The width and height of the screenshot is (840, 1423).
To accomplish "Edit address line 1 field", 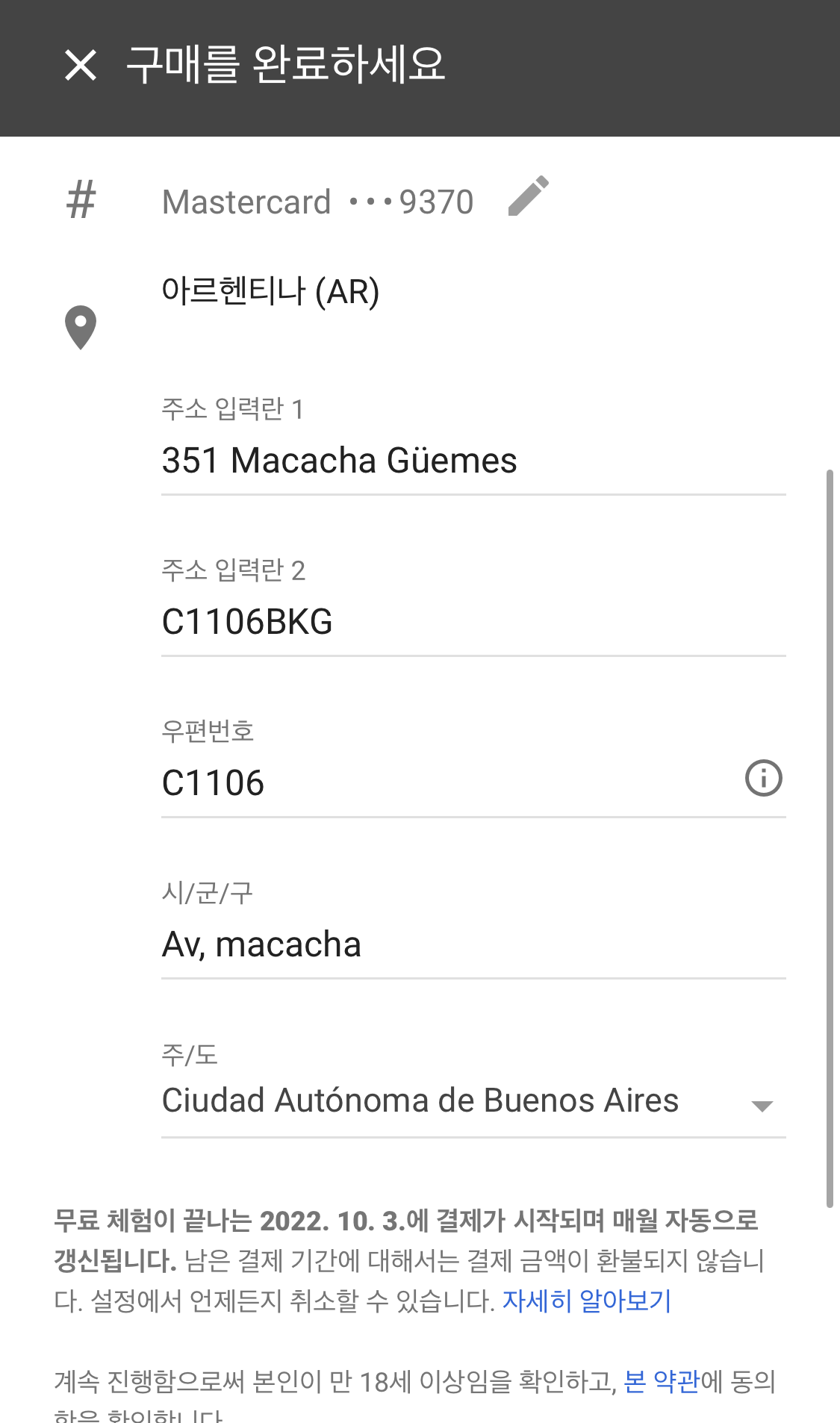I will pos(473,461).
